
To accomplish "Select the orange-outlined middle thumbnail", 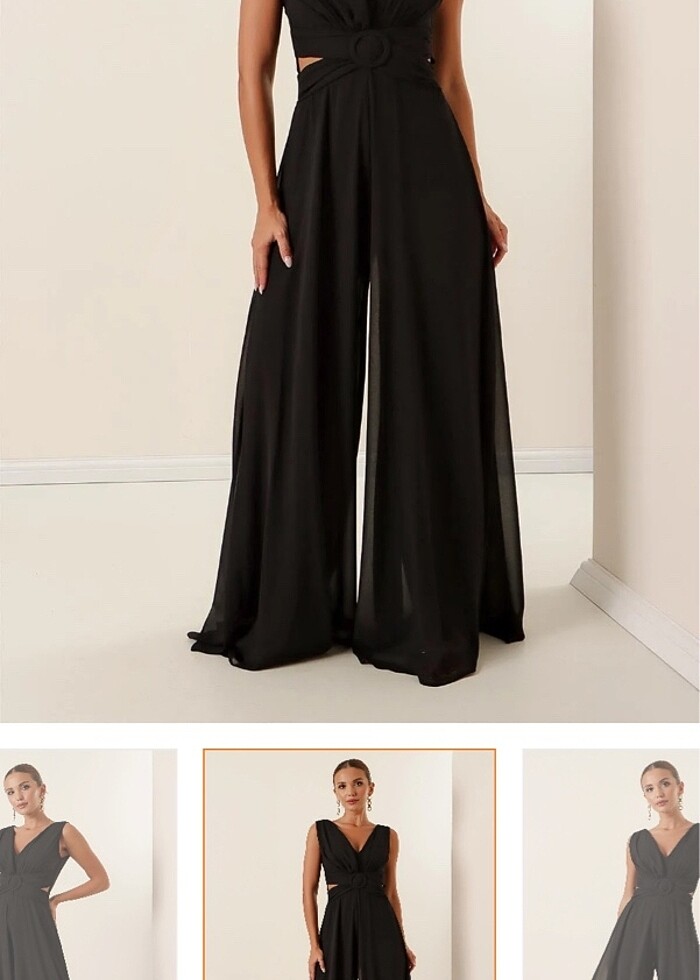I will [x=350, y=865].
